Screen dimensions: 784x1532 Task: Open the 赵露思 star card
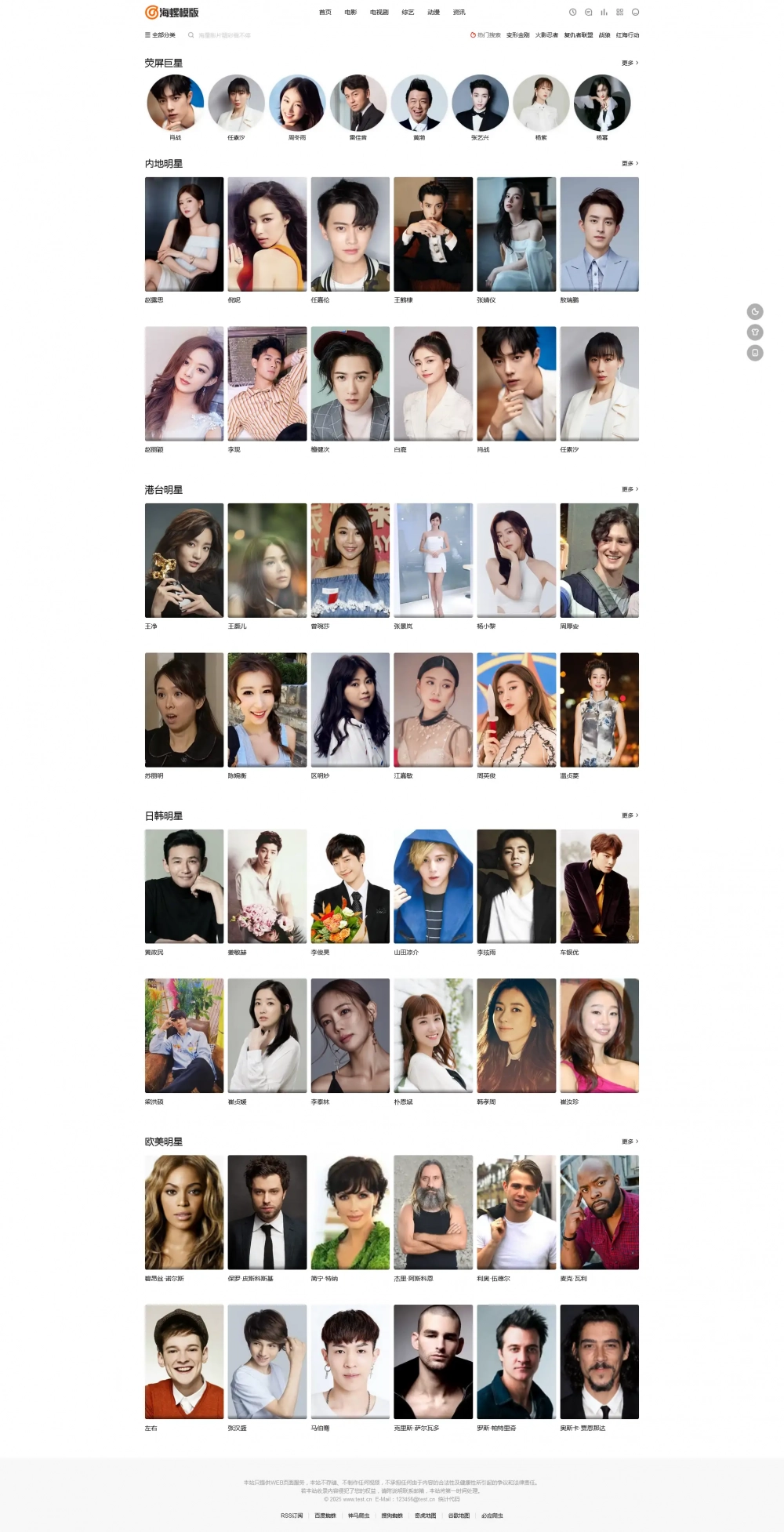click(184, 234)
